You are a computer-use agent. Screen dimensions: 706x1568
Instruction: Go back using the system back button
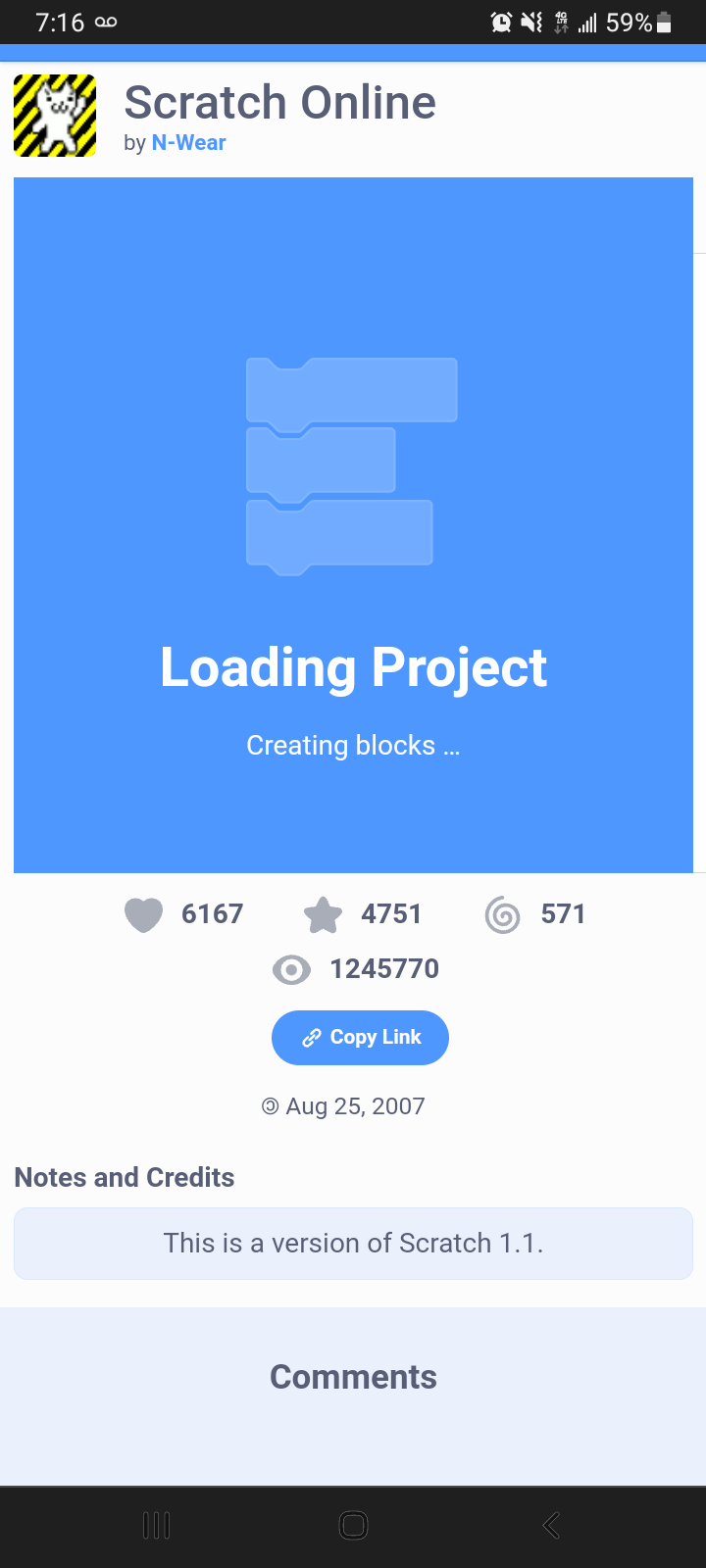coord(551,1525)
